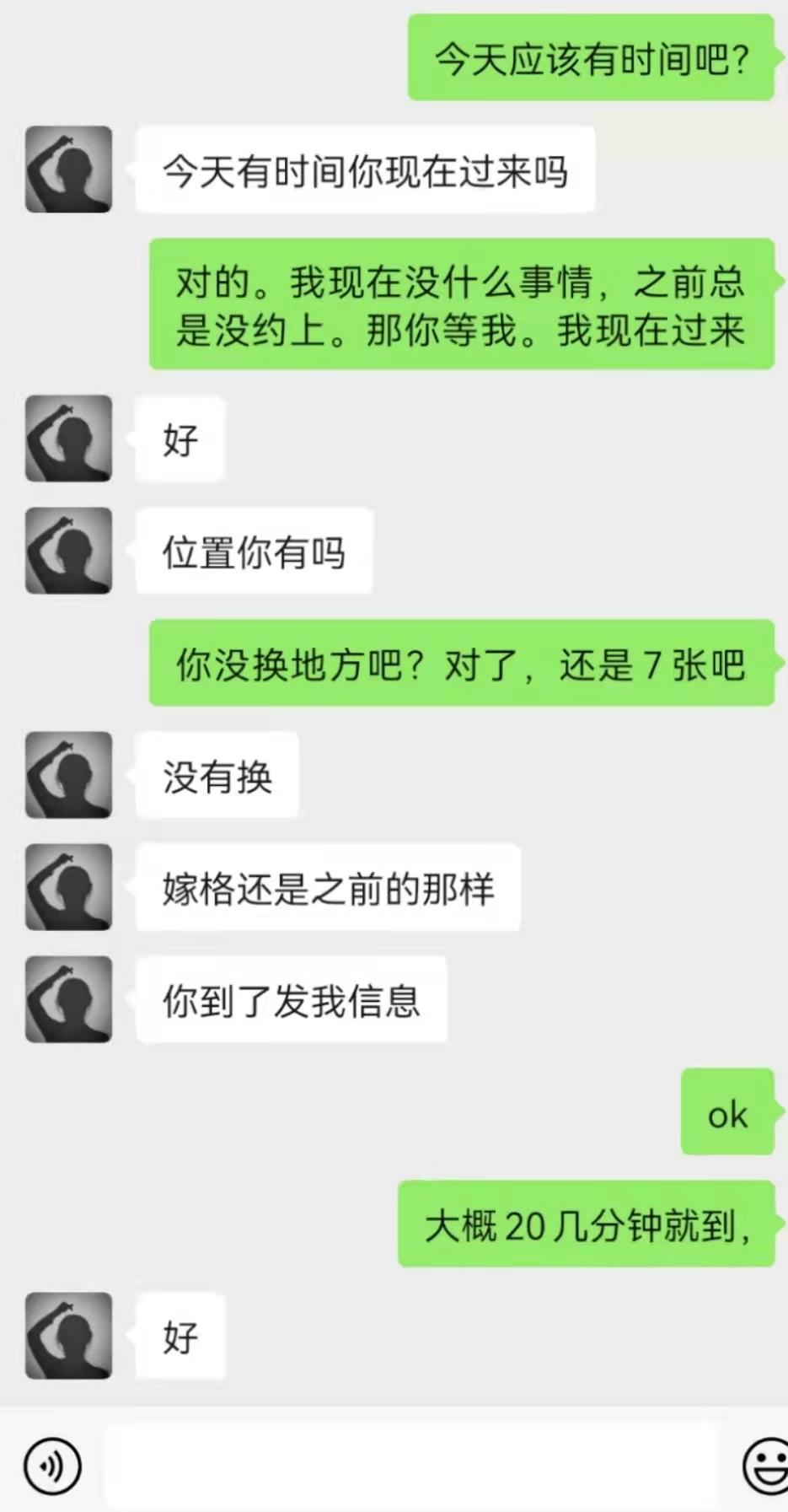Switch to voice message input
The image size is (788, 1512).
[x=53, y=1466]
